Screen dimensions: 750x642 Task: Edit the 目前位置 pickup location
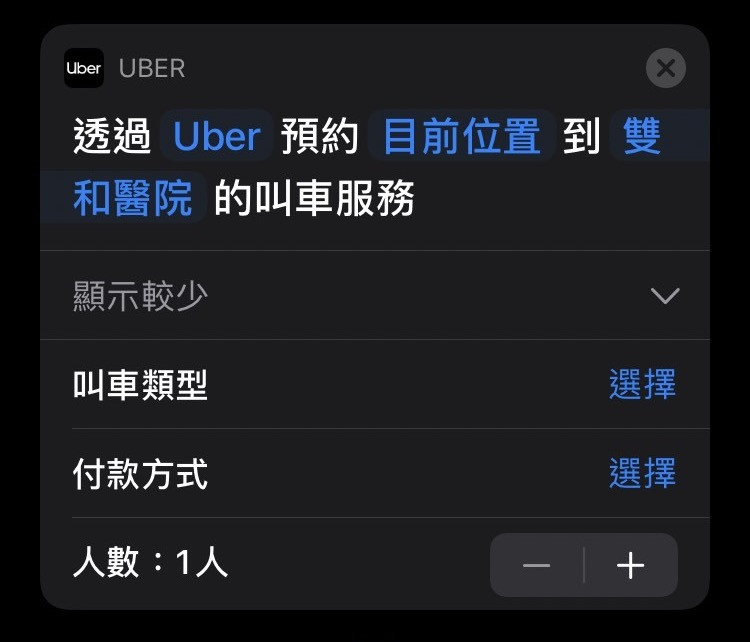coord(461,137)
